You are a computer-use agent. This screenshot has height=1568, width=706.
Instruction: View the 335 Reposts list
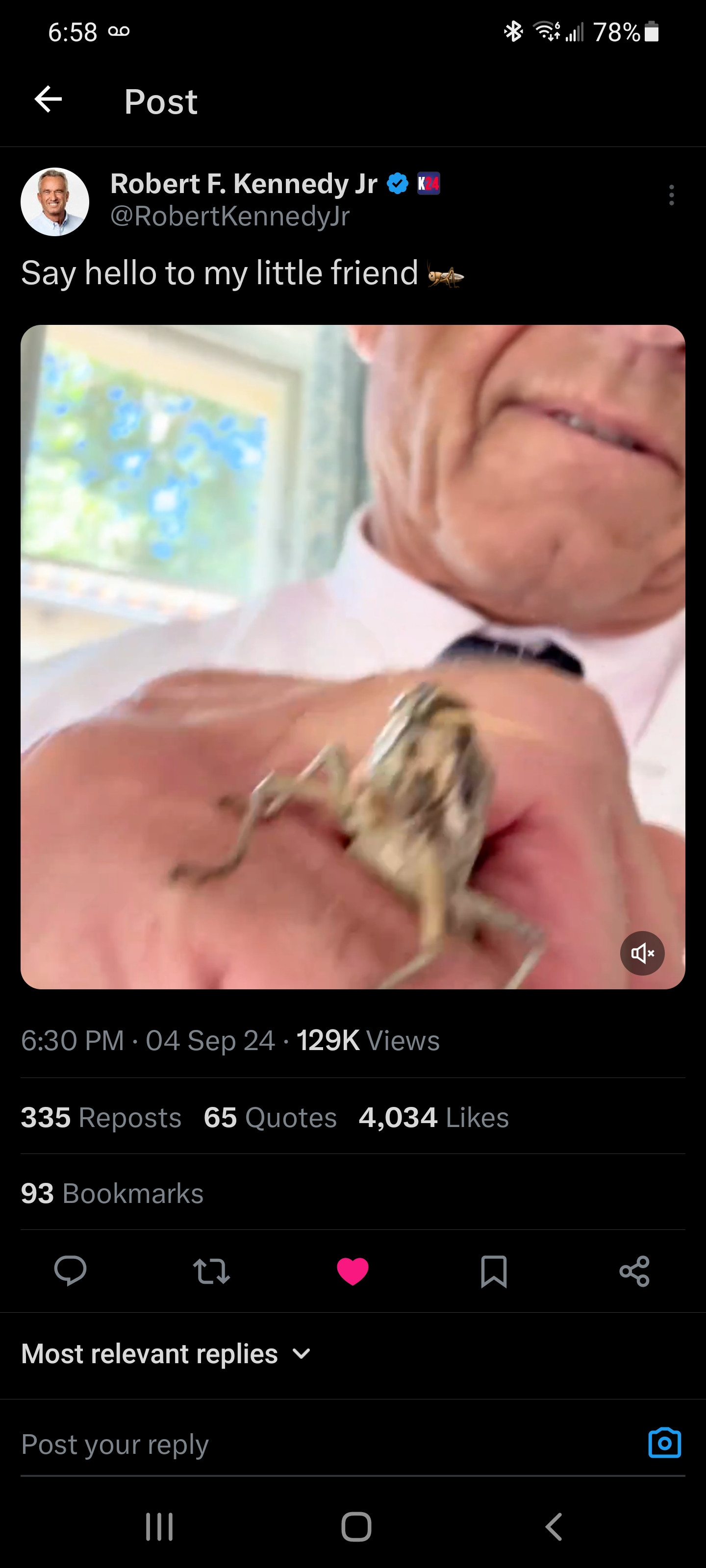coord(101,1117)
